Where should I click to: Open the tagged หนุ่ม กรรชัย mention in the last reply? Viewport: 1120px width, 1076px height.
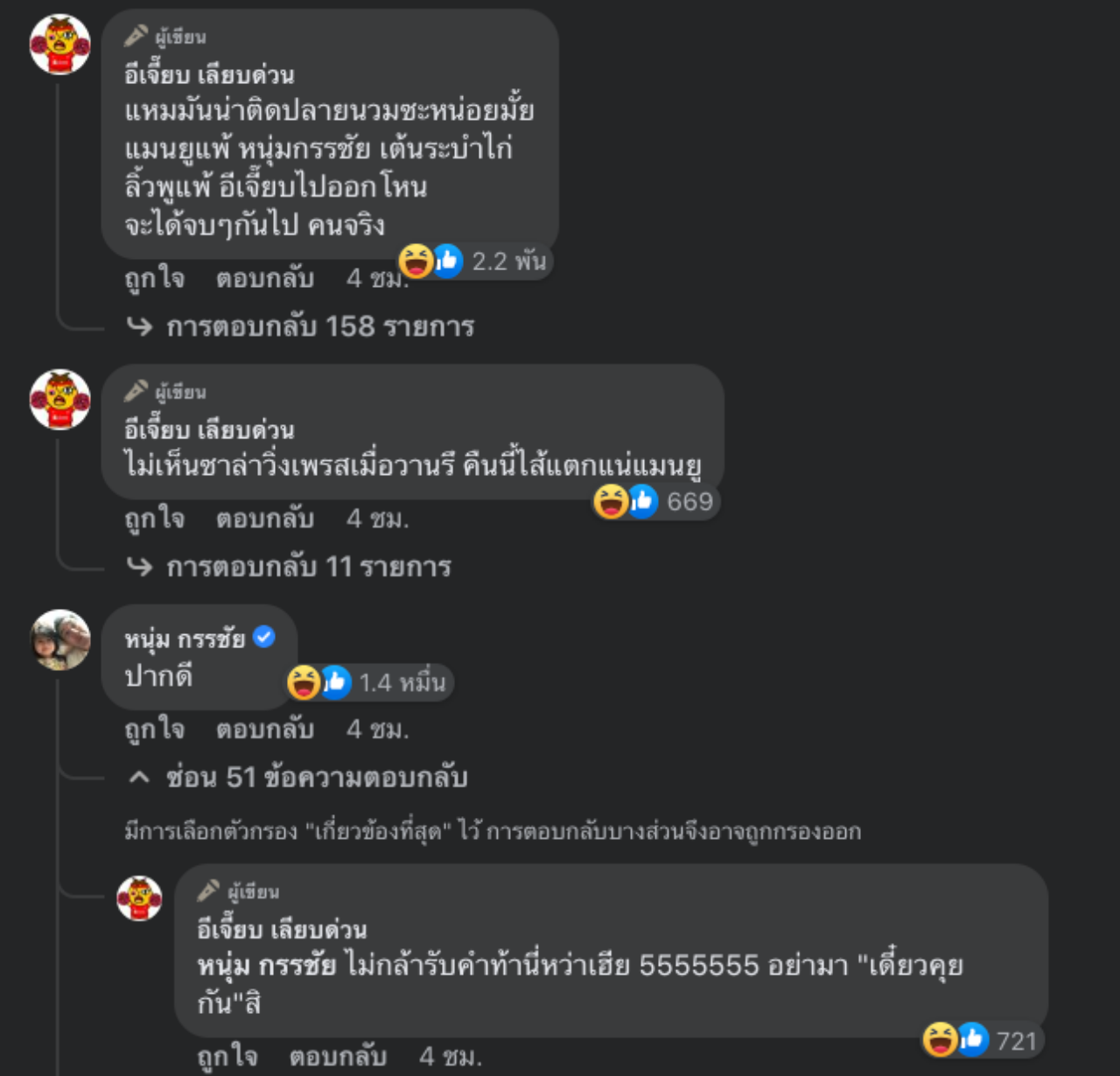pos(266,966)
